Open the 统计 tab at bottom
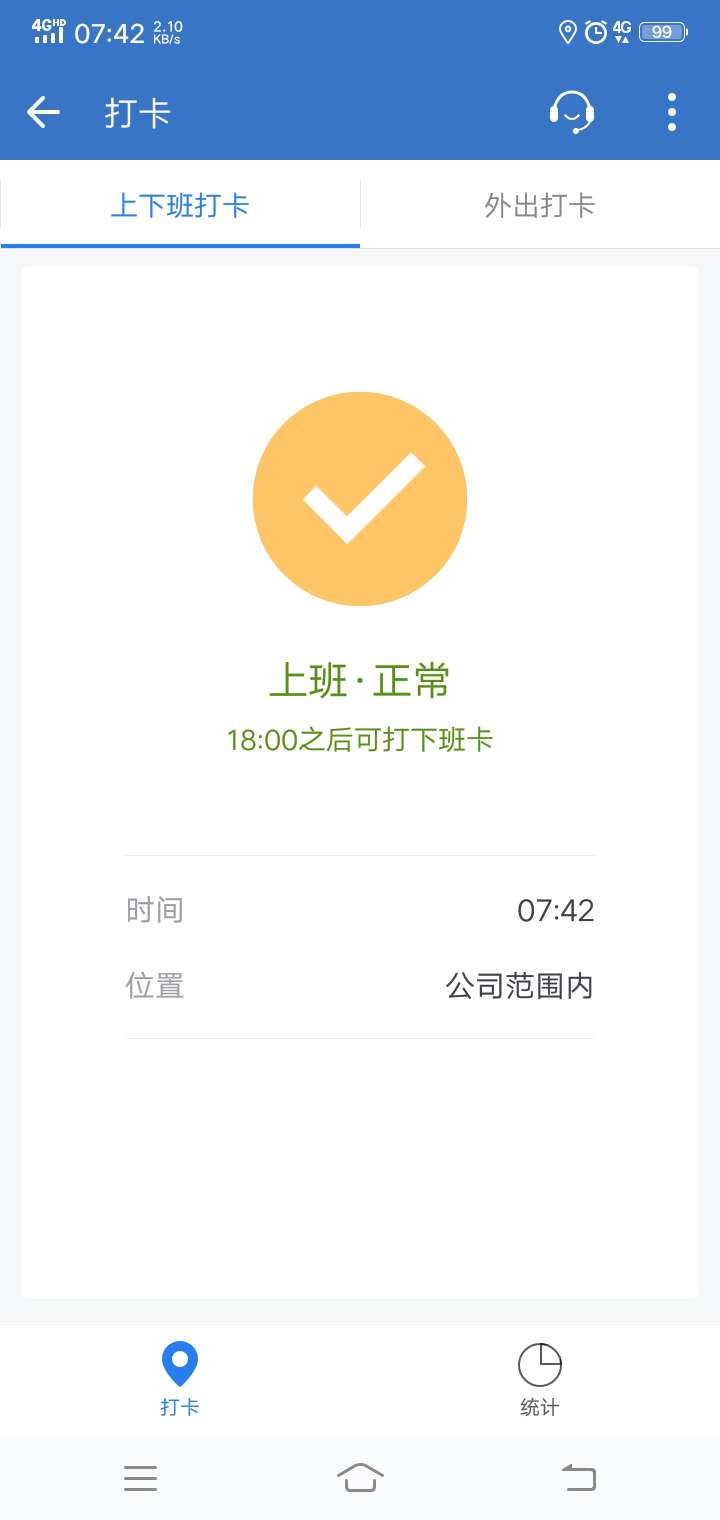This screenshot has width=720, height=1520. (540, 1380)
